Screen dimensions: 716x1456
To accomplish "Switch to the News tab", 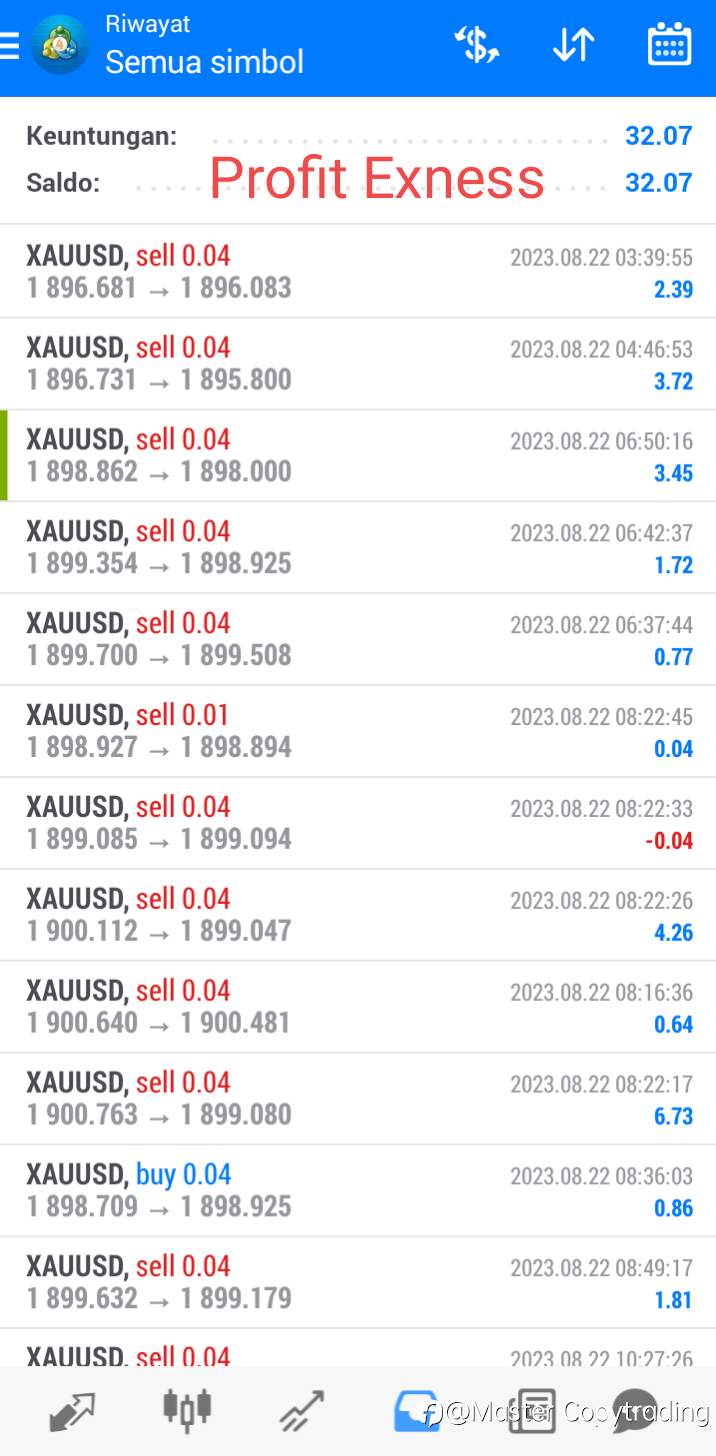I will click(x=532, y=1411).
